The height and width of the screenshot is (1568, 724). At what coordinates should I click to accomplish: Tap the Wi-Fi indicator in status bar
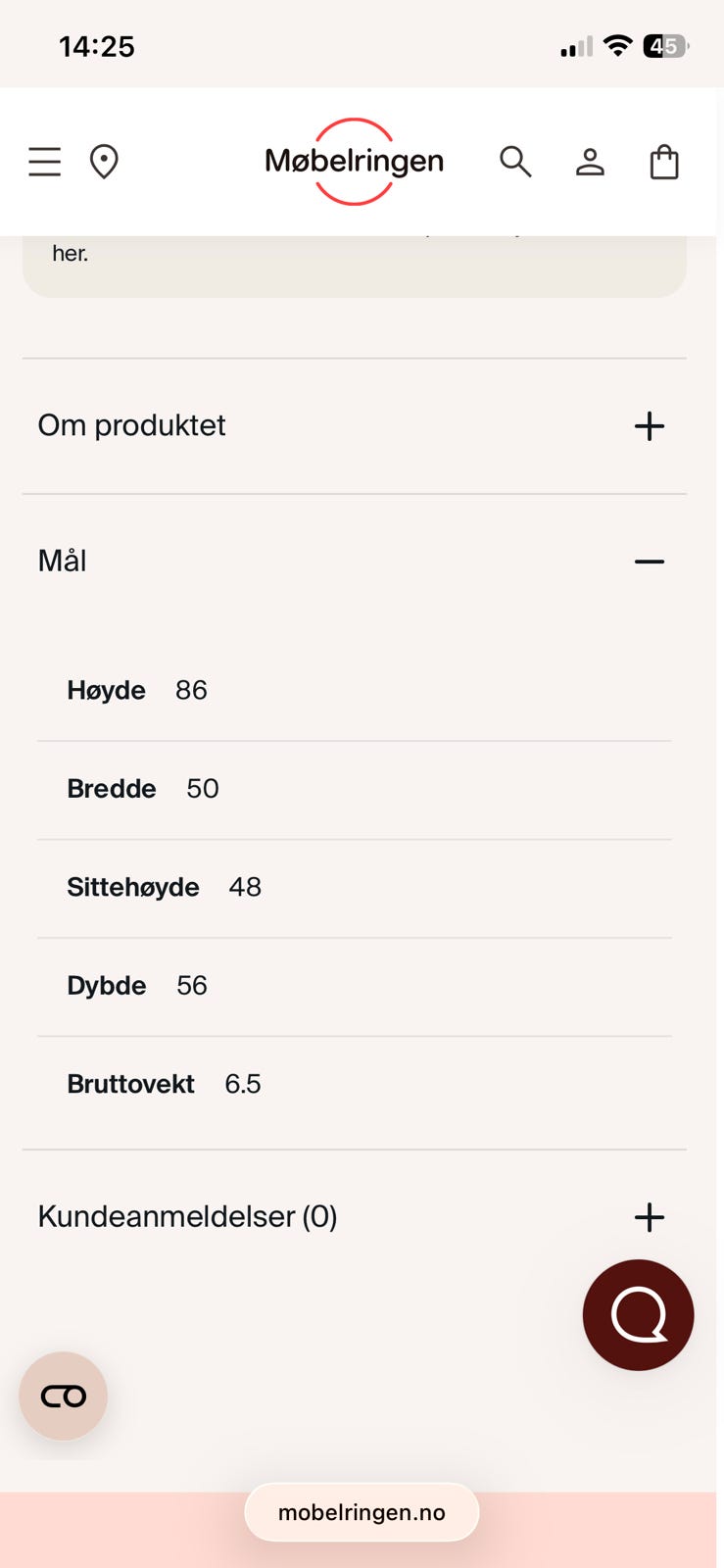pos(618,45)
